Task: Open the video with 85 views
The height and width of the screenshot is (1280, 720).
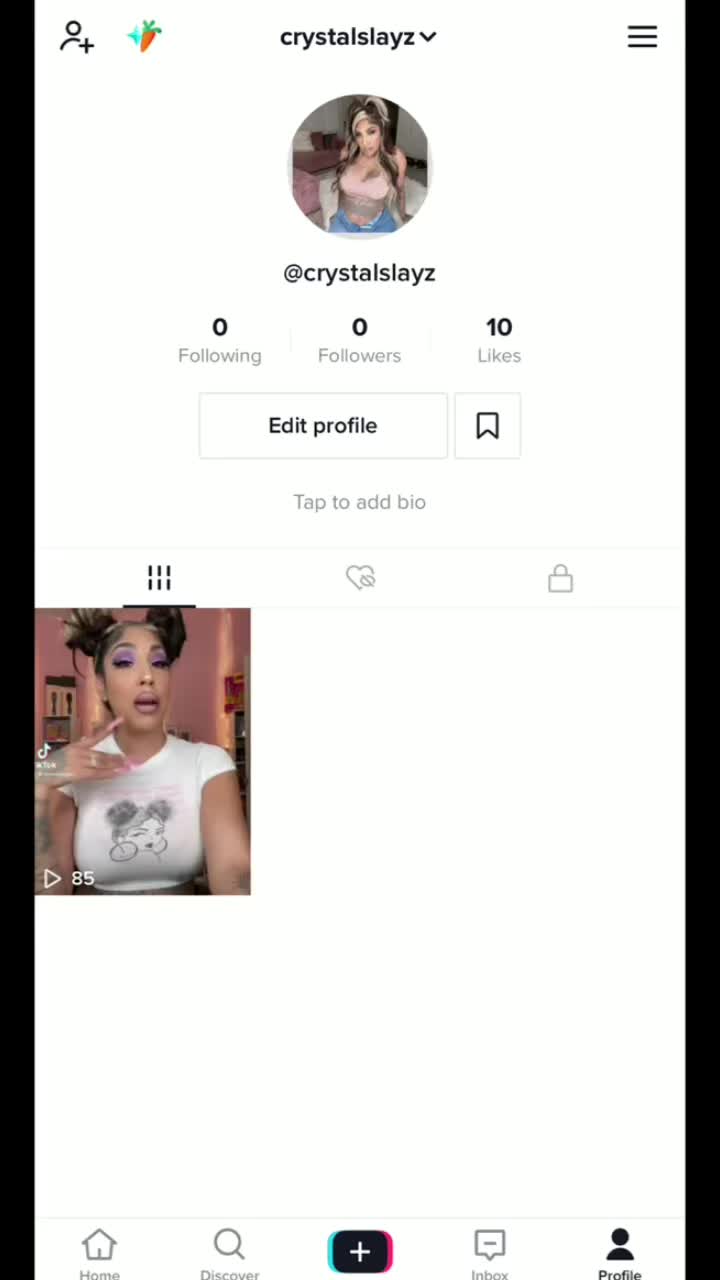Action: 143,751
